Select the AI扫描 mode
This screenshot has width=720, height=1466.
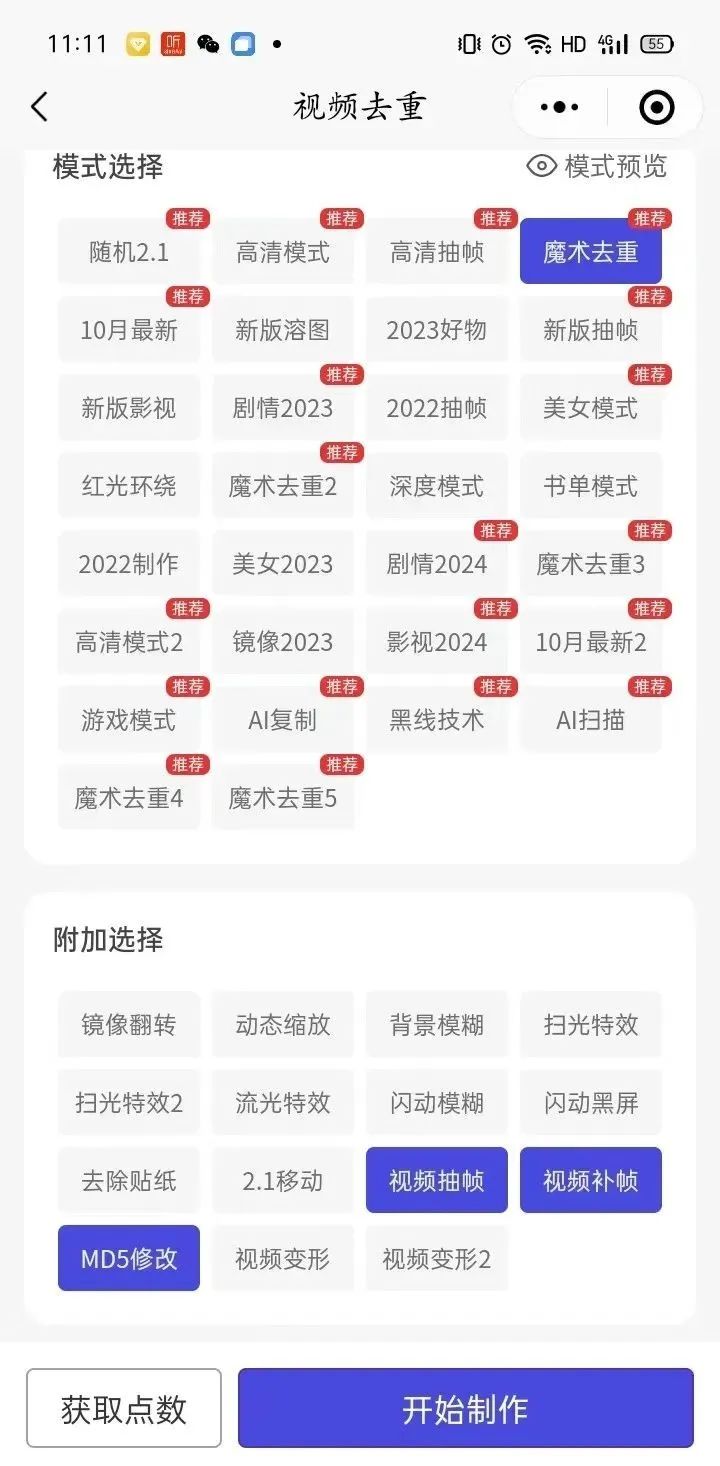(591, 720)
